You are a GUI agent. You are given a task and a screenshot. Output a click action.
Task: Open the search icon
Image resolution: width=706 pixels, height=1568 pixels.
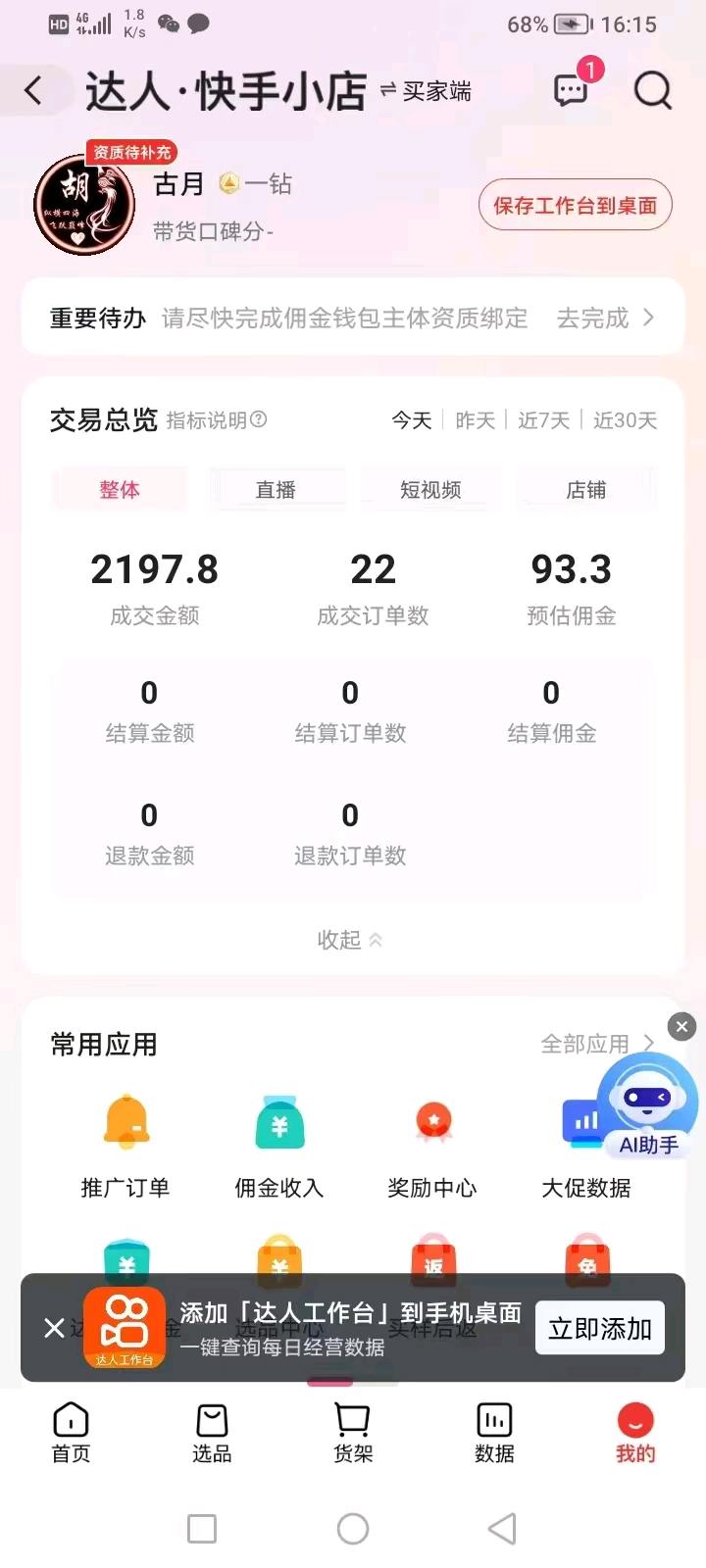(x=651, y=90)
